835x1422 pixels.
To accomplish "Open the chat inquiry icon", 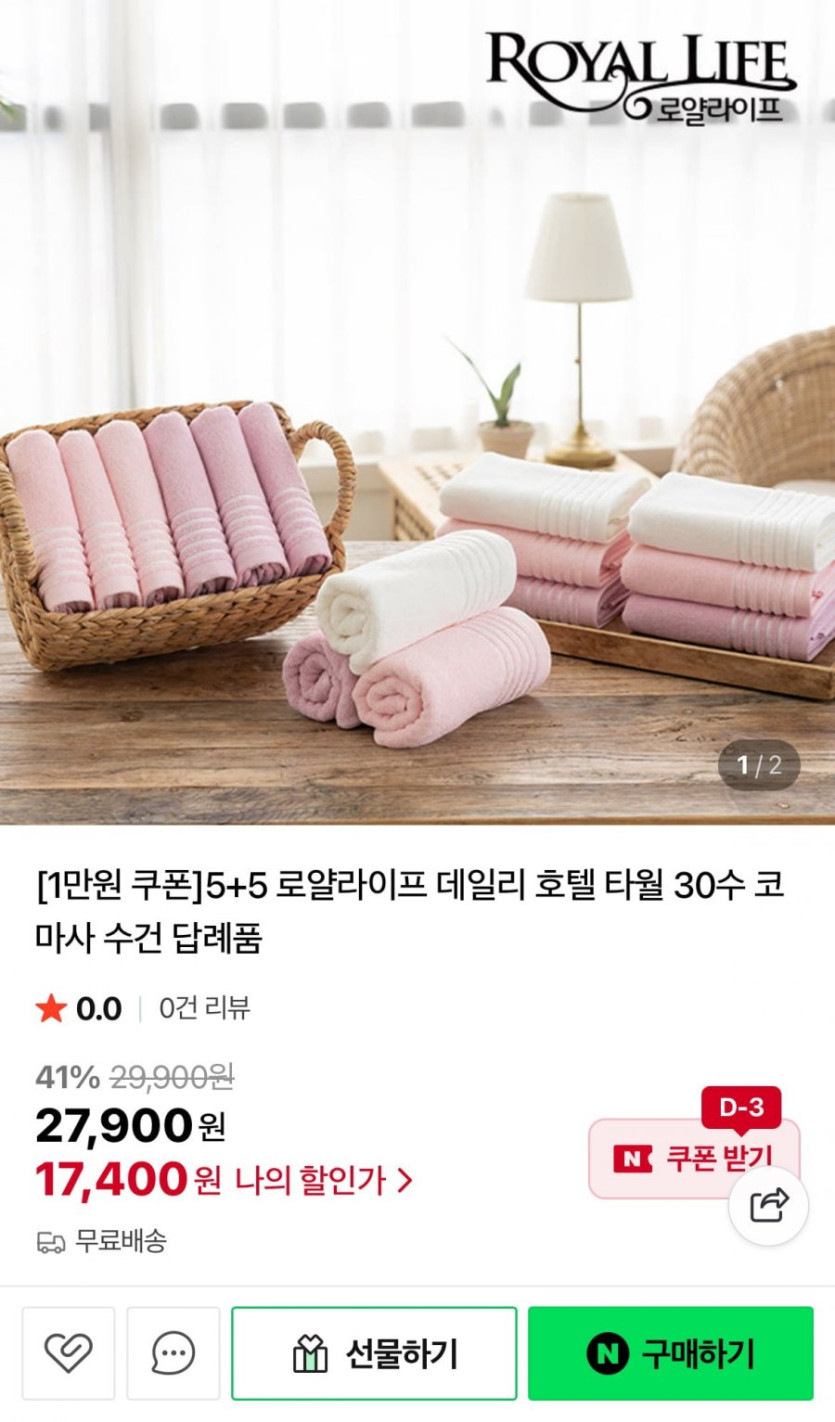I will pos(173,1353).
